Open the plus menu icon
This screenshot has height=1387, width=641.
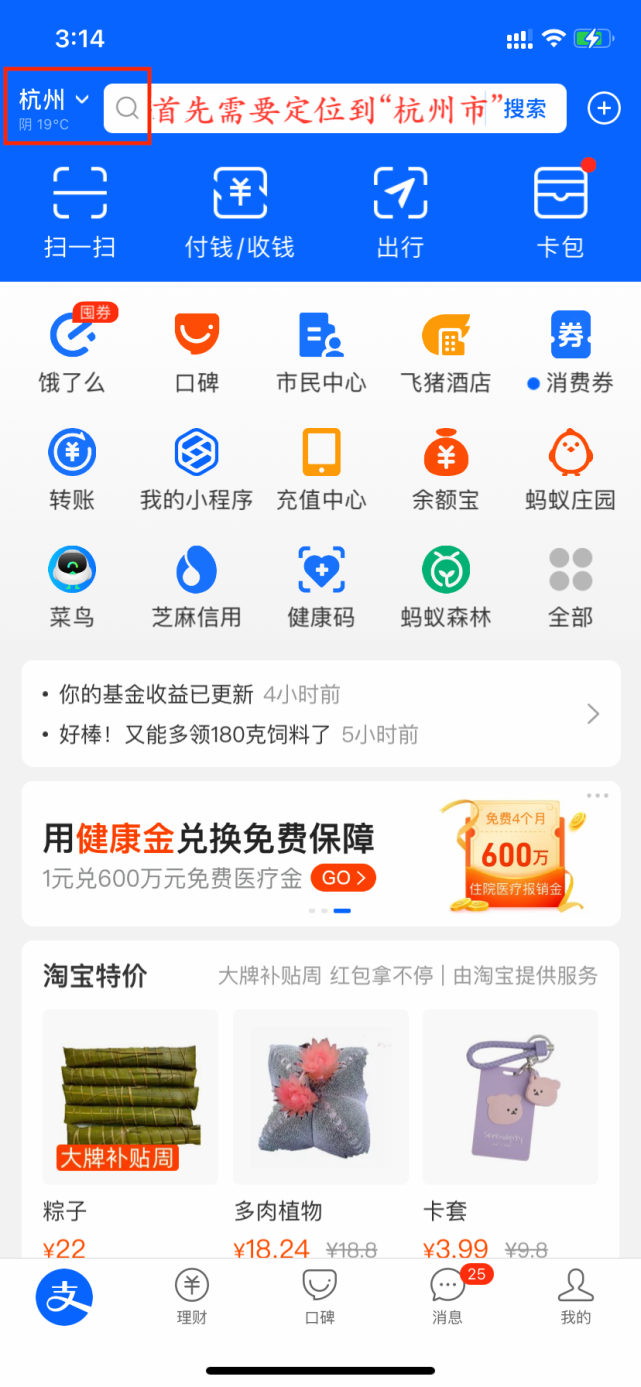(x=603, y=108)
